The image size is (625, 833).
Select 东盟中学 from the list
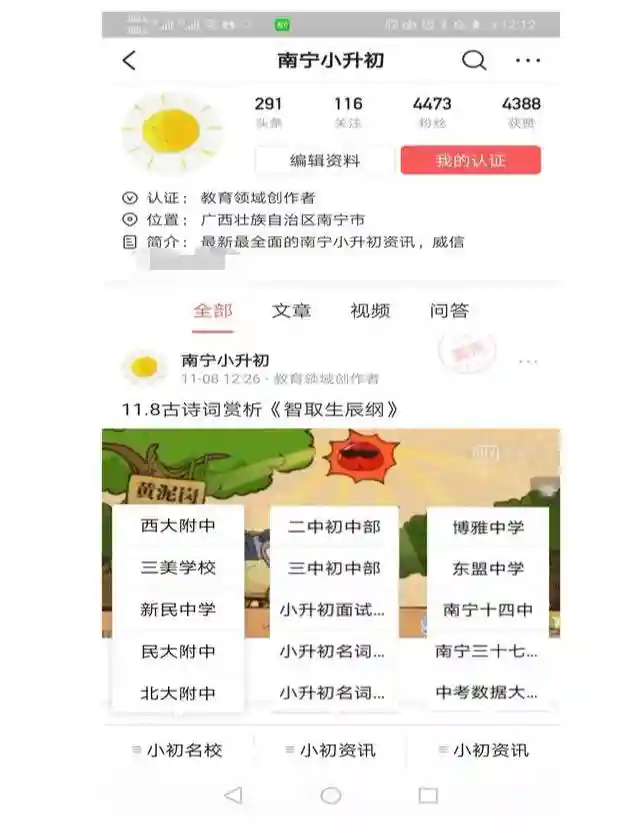click(488, 568)
